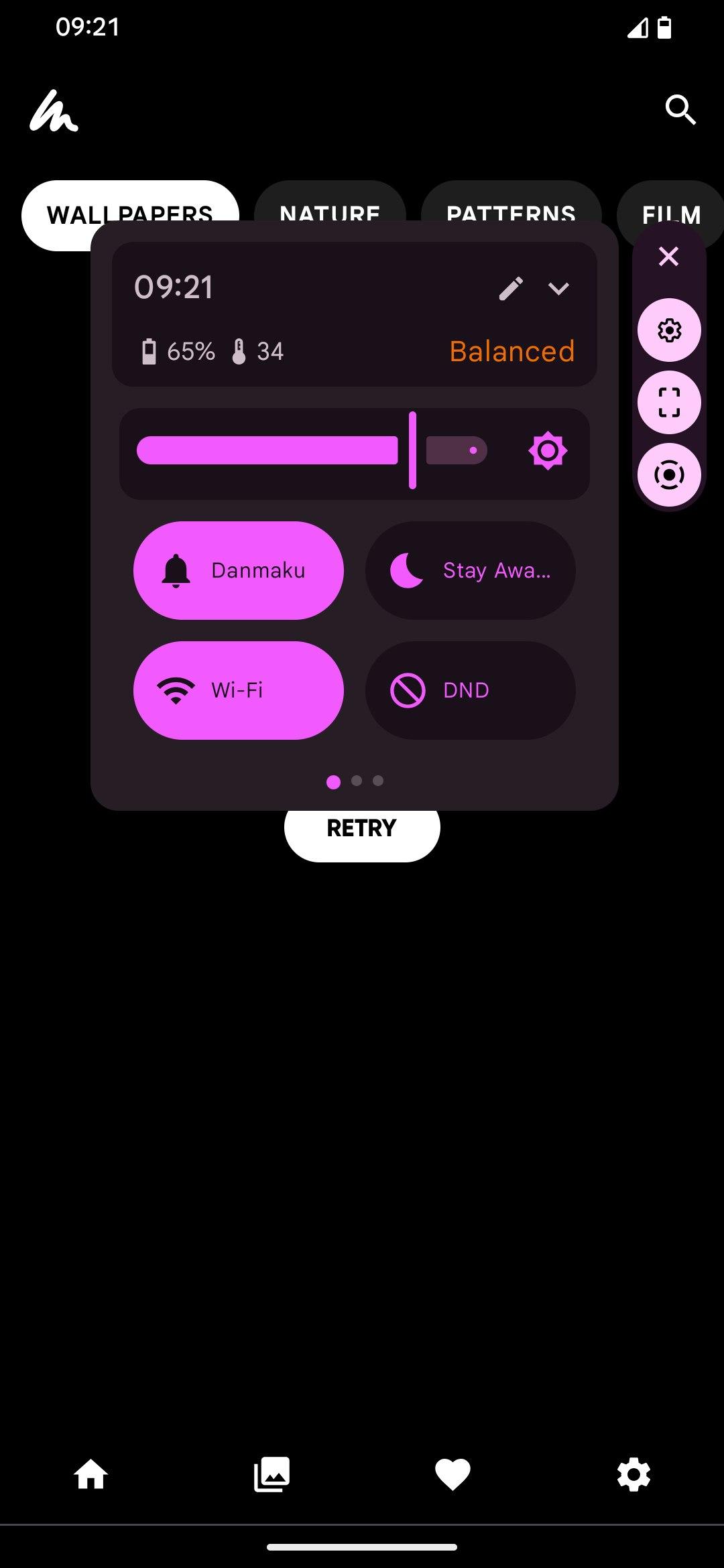Switch to the collections tab

pyautogui.click(x=271, y=1474)
